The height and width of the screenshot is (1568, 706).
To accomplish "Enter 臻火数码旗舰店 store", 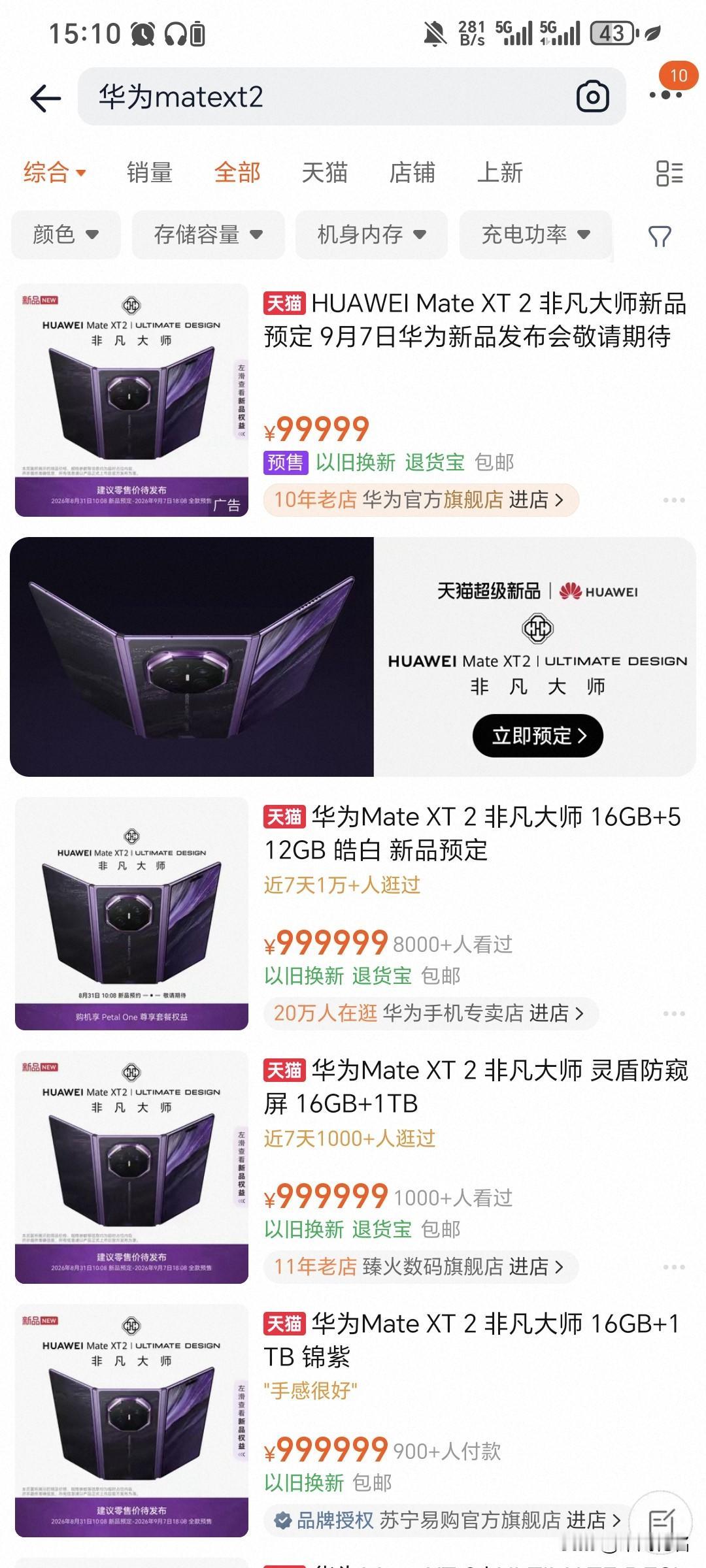I will [x=421, y=1266].
